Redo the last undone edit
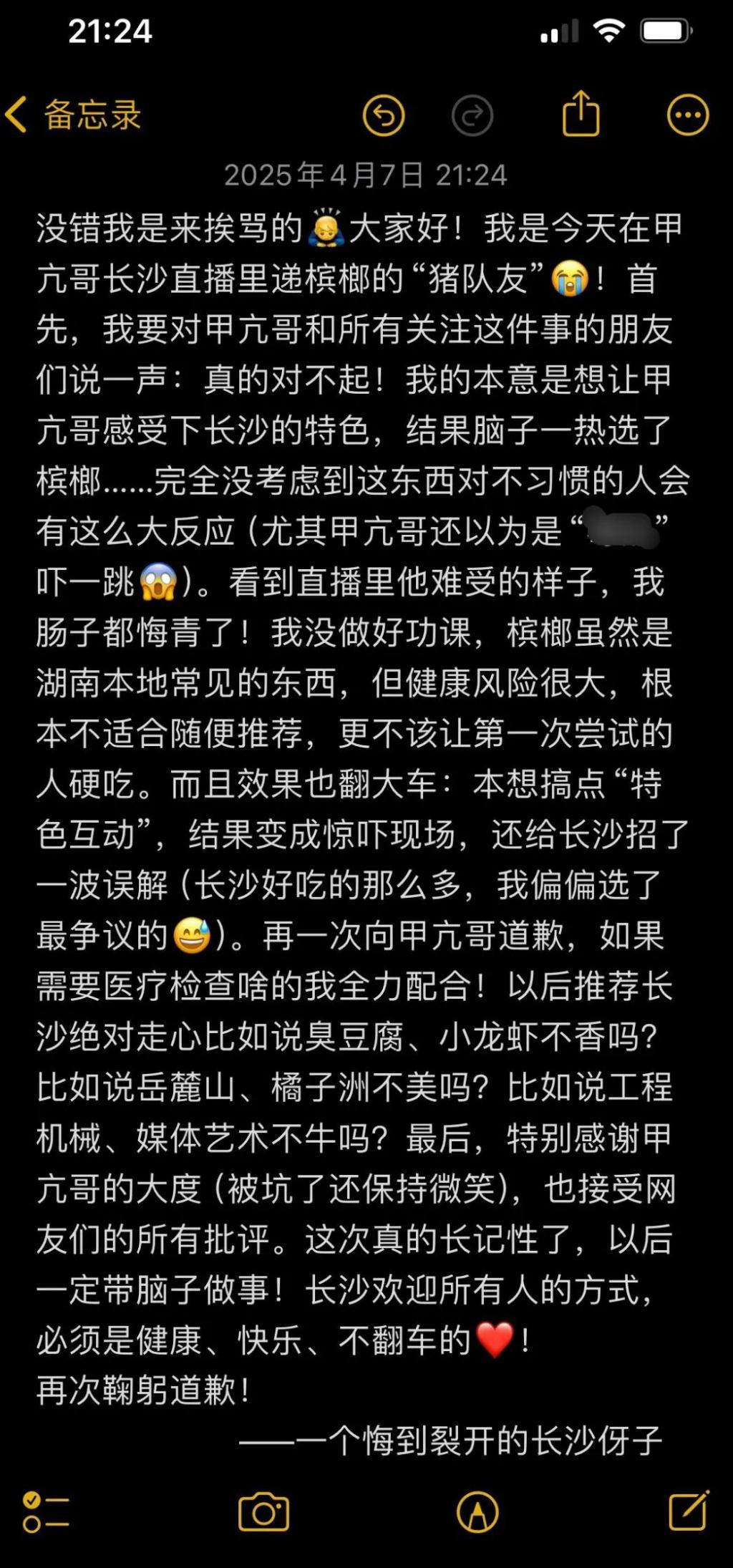The image size is (733, 1568). [472, 115]
